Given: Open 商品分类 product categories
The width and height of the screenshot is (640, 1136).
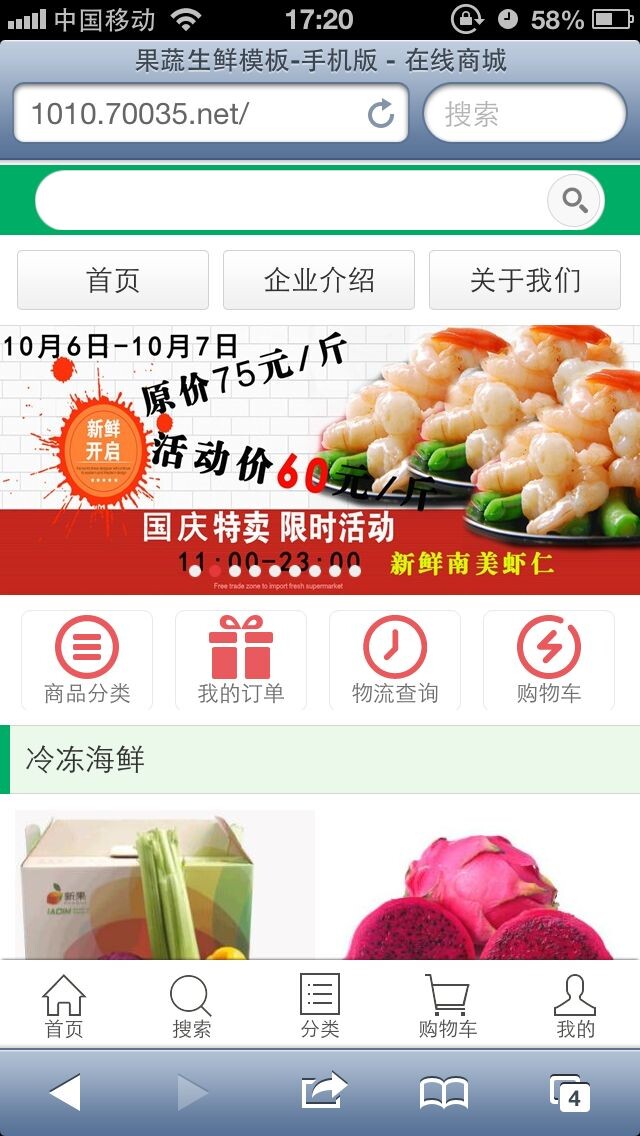Looking at the screenshot, I should click(x=87, y=660).
